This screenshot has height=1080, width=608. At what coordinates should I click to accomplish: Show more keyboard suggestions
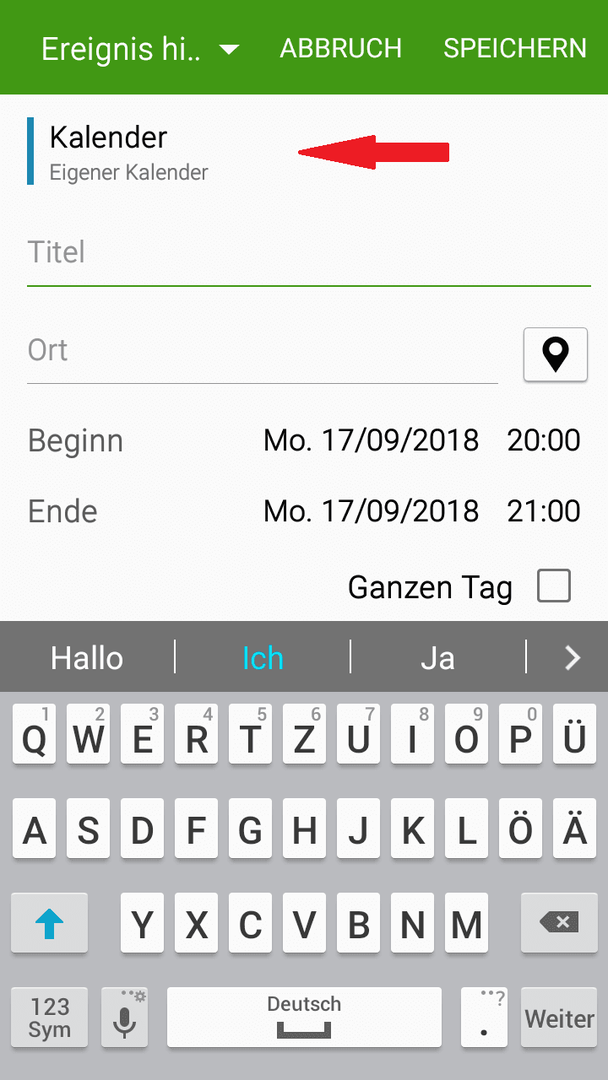pyautogui.click(x=572, y=657)
